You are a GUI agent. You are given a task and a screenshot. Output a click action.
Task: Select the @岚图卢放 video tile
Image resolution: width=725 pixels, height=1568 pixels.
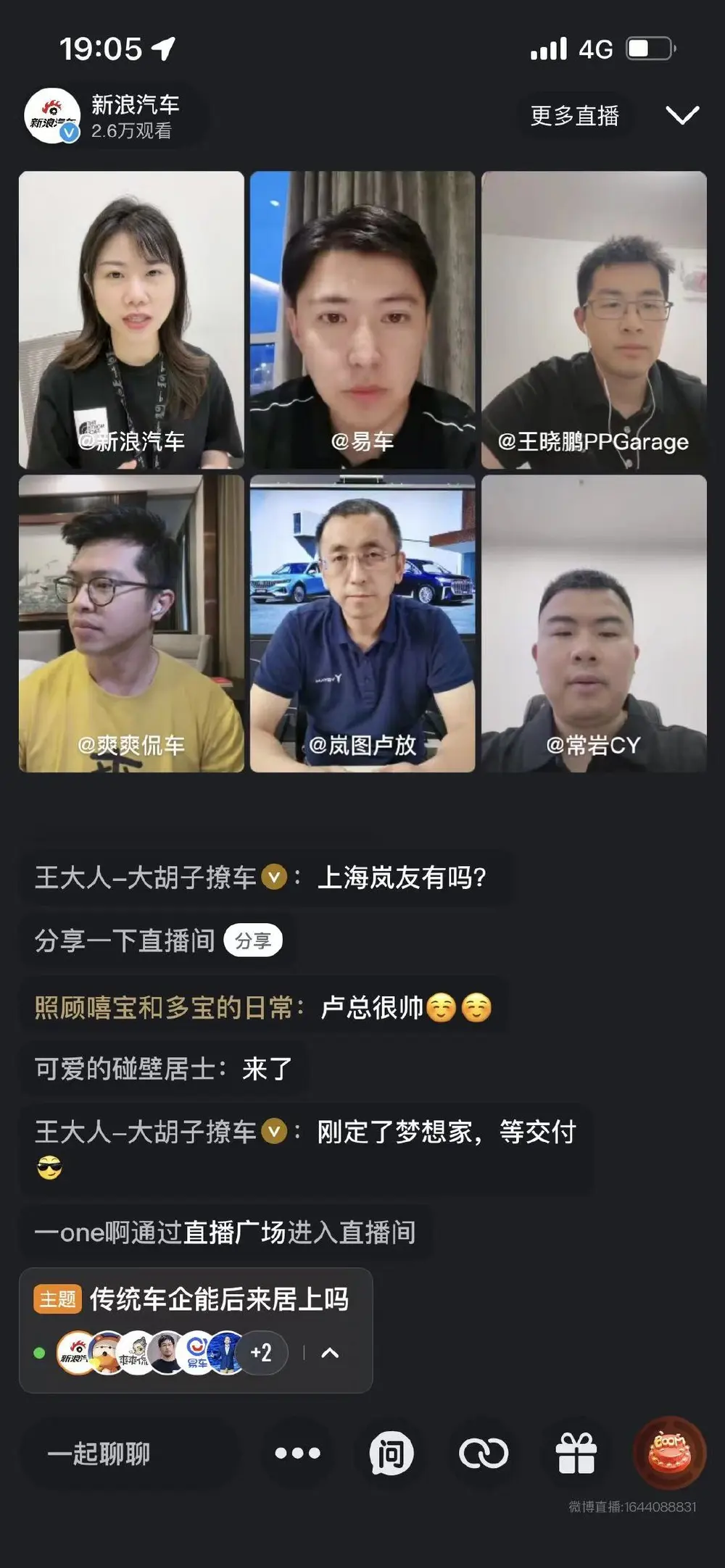click(x=362, y=623)
